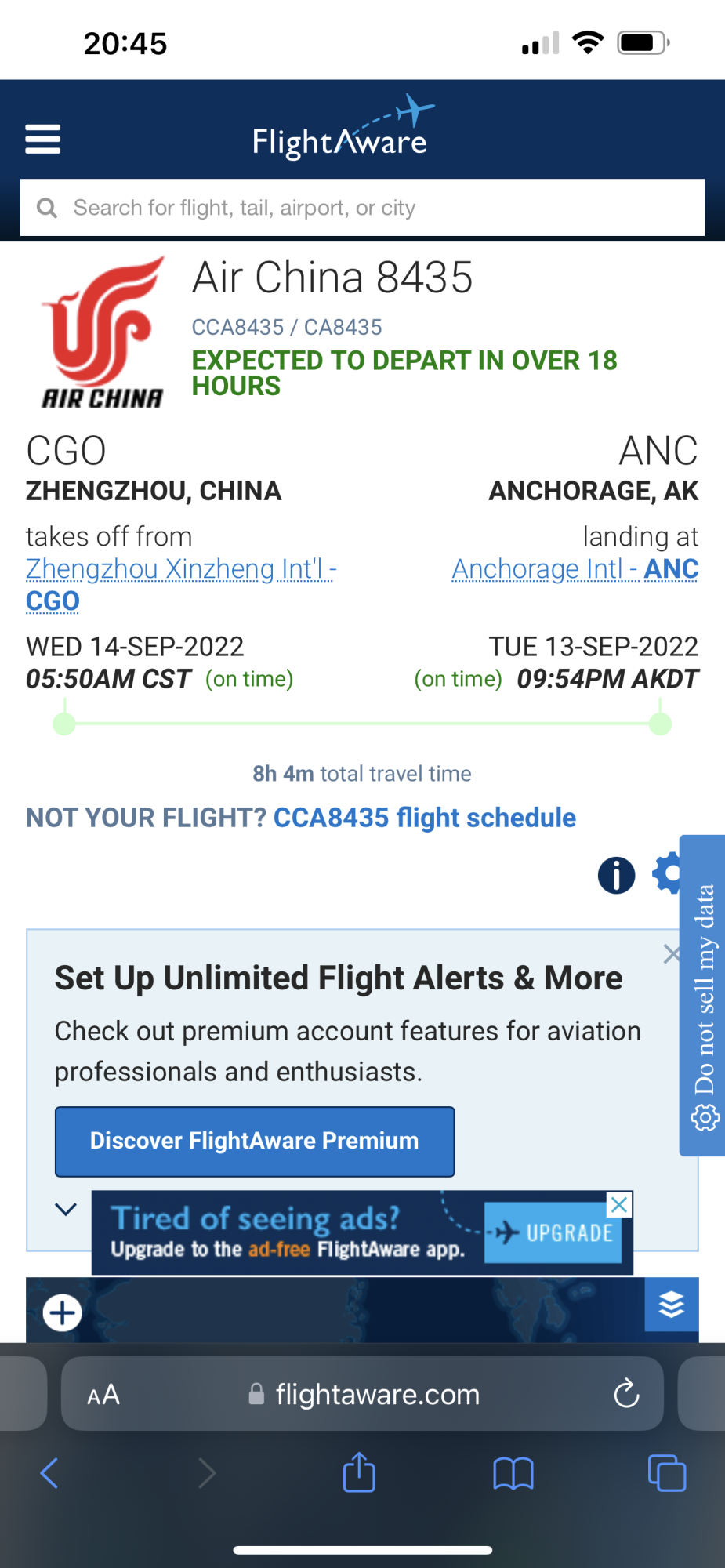Image resolution: width=725 pixels, height=1568 pixels.
Task: Open the gear settings icon
Action: point(667,873)
